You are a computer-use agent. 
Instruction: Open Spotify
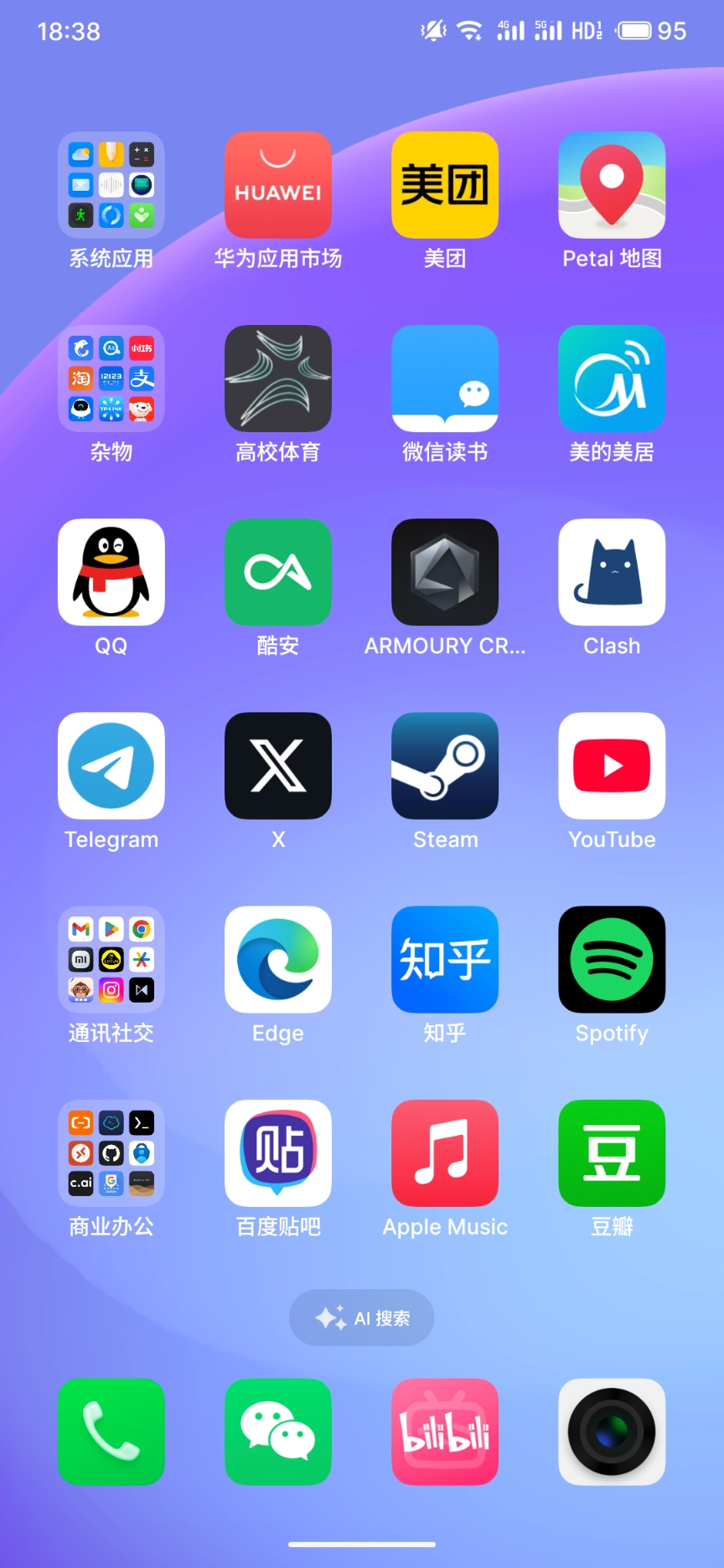(612, 959)
